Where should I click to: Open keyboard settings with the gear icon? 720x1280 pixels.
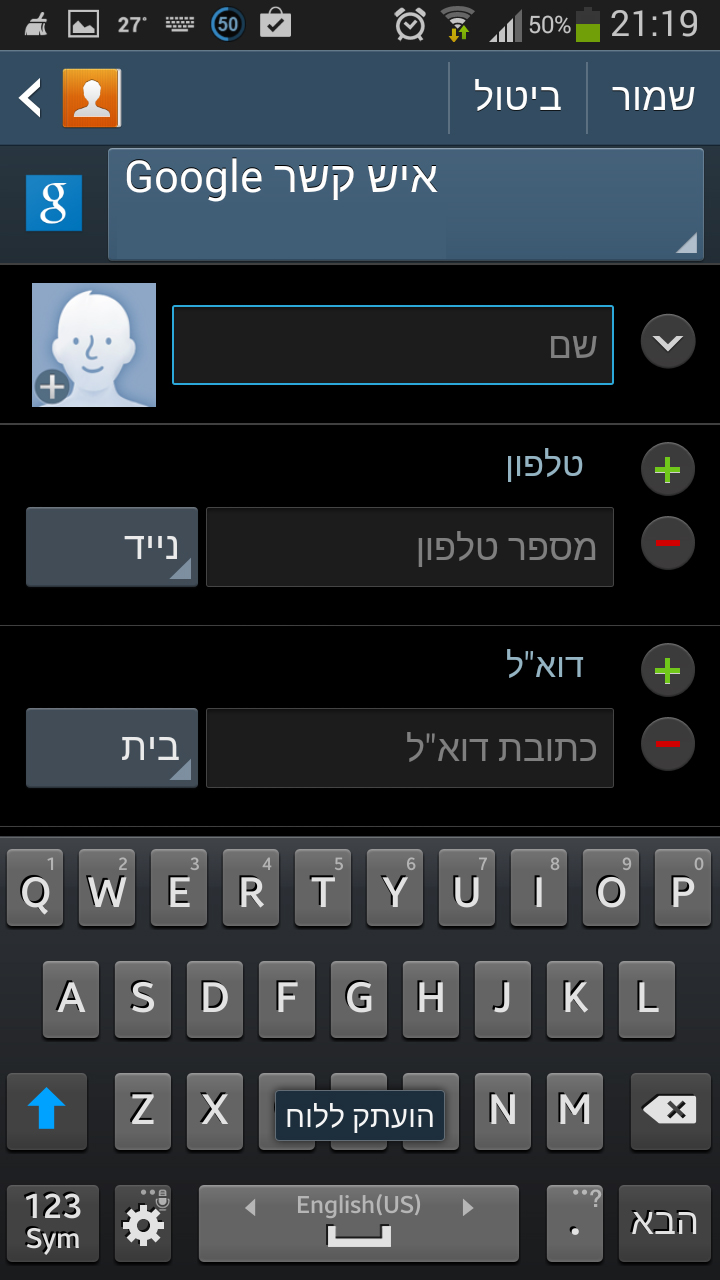pos(143,1222)
